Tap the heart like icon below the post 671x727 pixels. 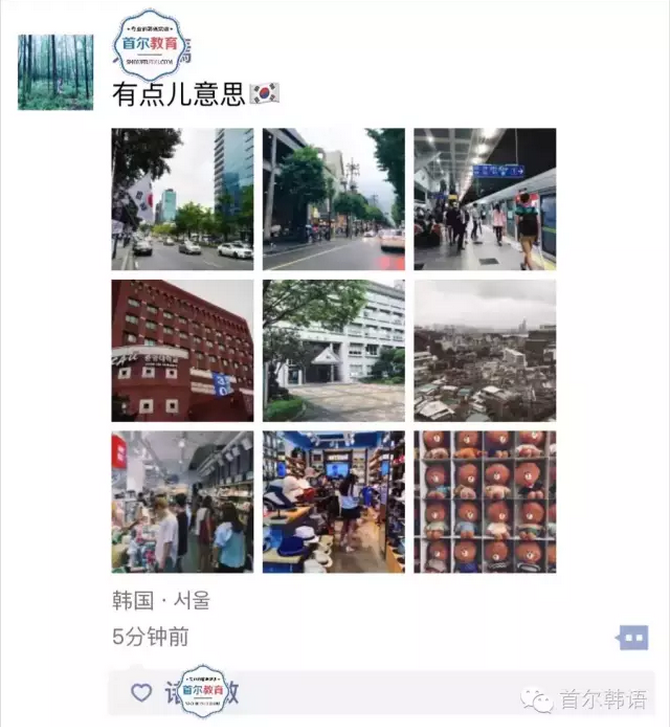[x=142, y=692]
